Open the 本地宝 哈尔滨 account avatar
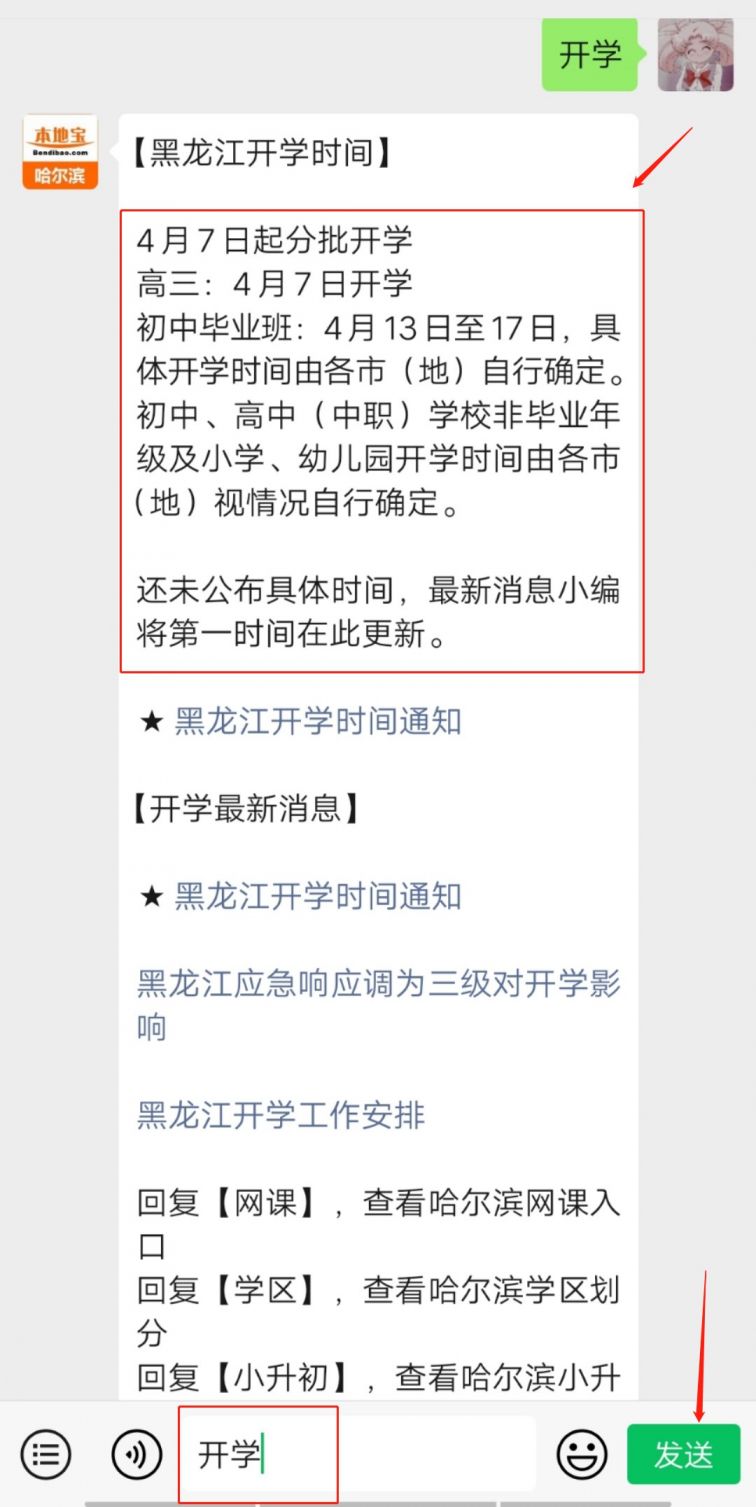The height and width of the screenshot is (1507, 756). (60, 152)
